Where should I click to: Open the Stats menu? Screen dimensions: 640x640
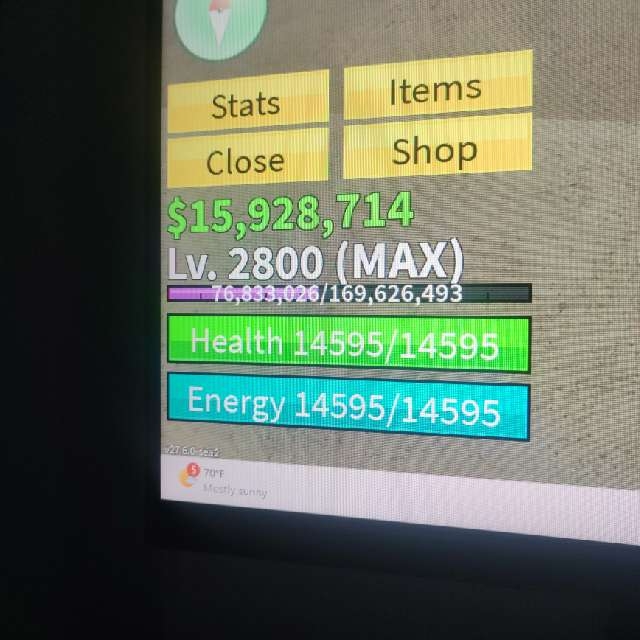pos(246,104)
